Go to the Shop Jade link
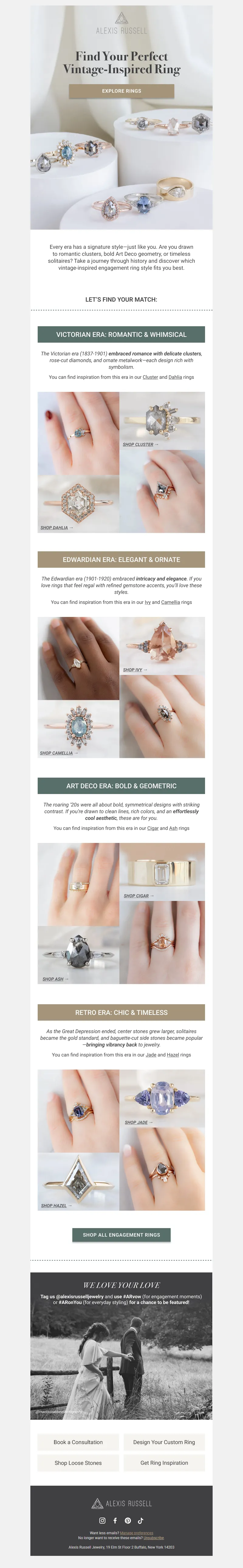 click(138, 1122)
